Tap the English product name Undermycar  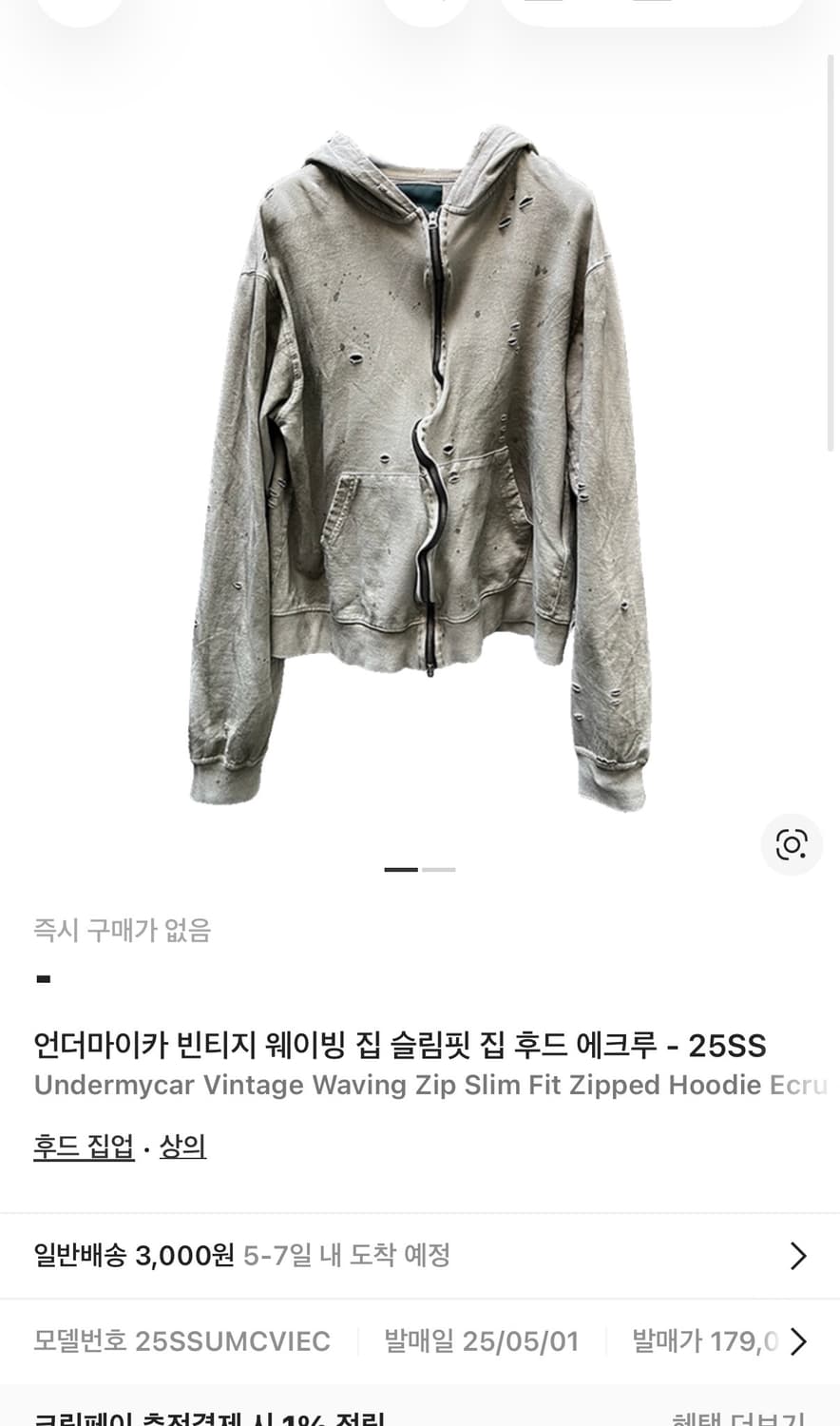(420, 1085)
